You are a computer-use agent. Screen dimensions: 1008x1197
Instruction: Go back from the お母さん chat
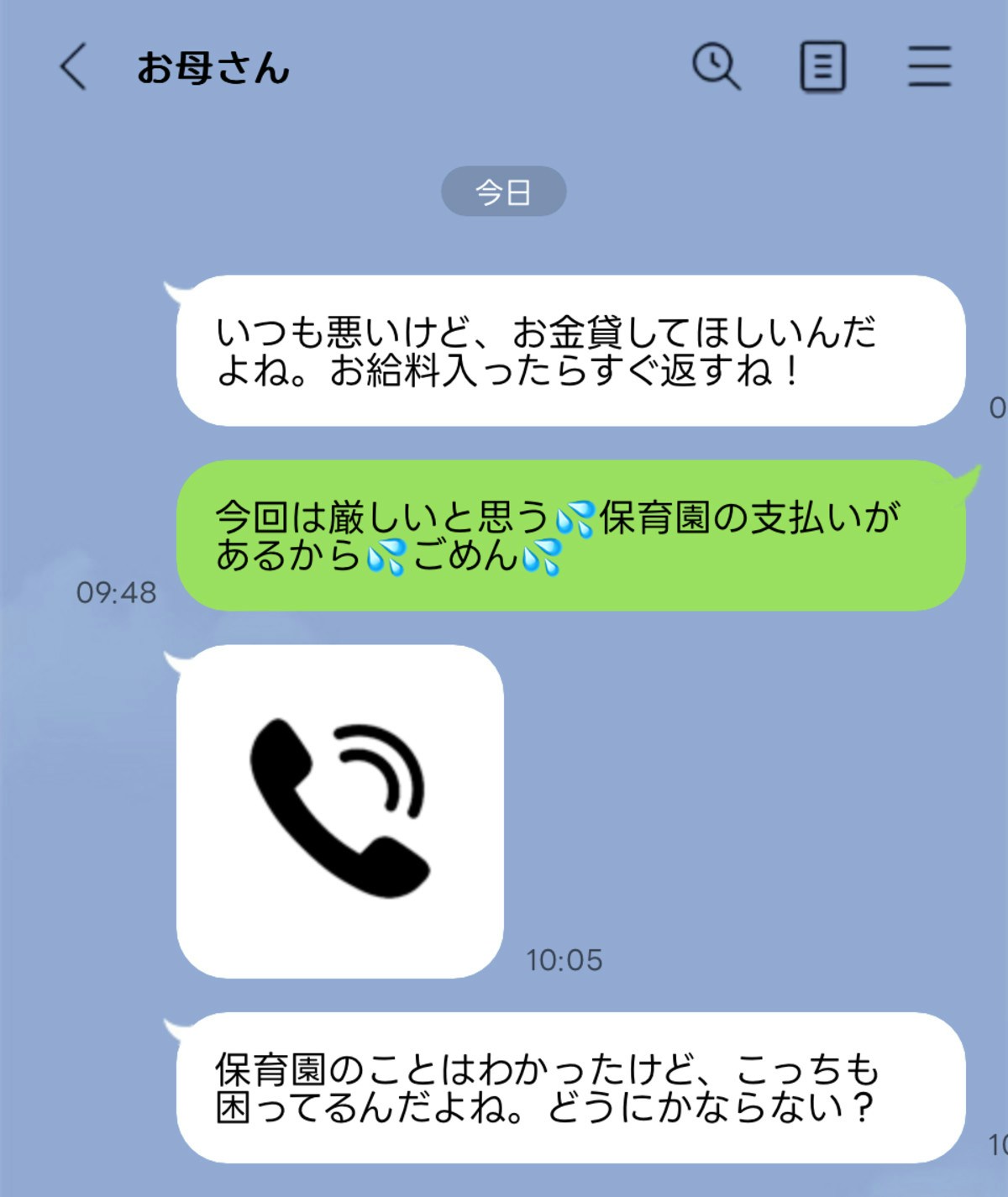pyautogui.click(x=73, y=66)
